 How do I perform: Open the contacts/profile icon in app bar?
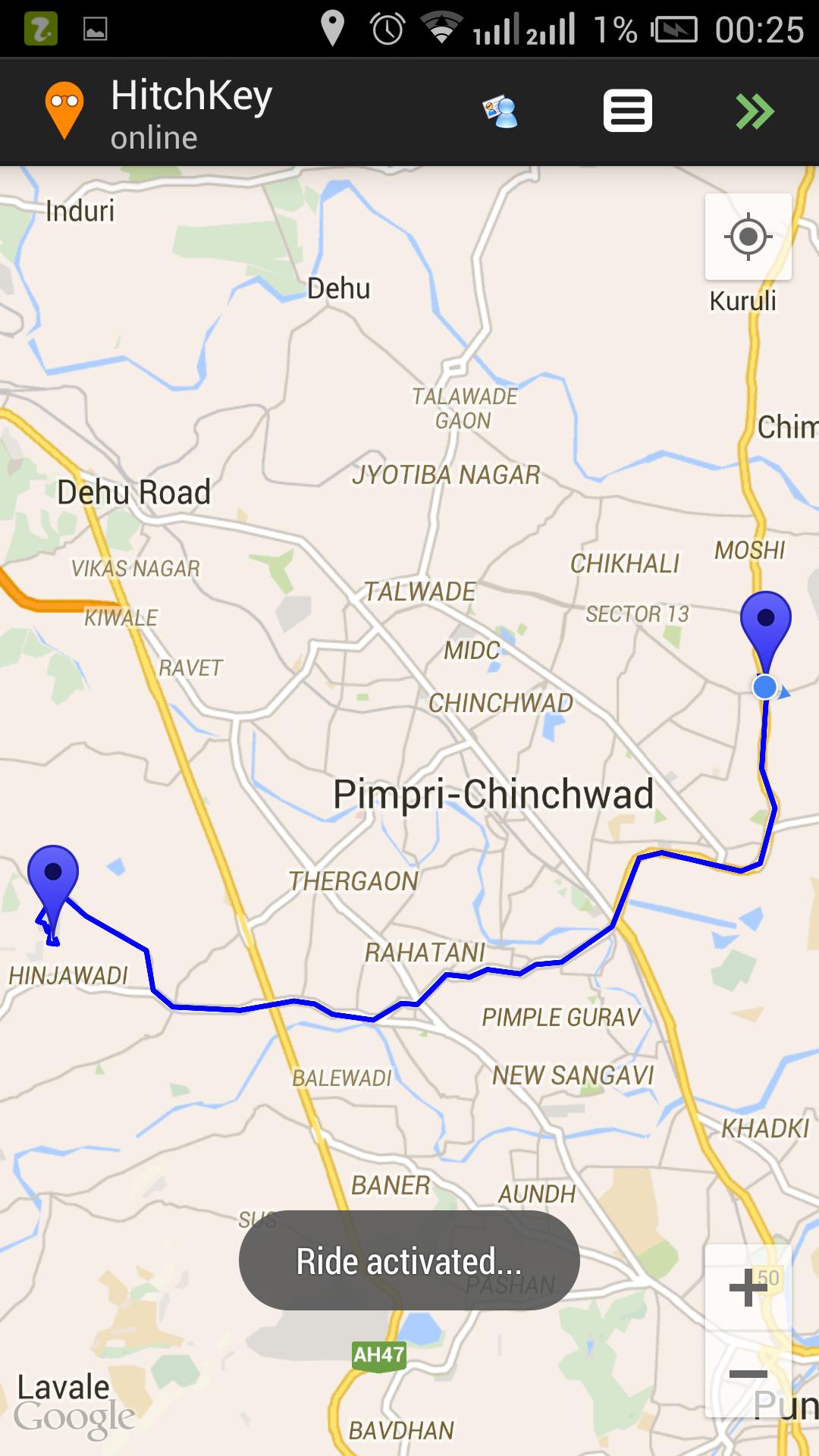500,111
